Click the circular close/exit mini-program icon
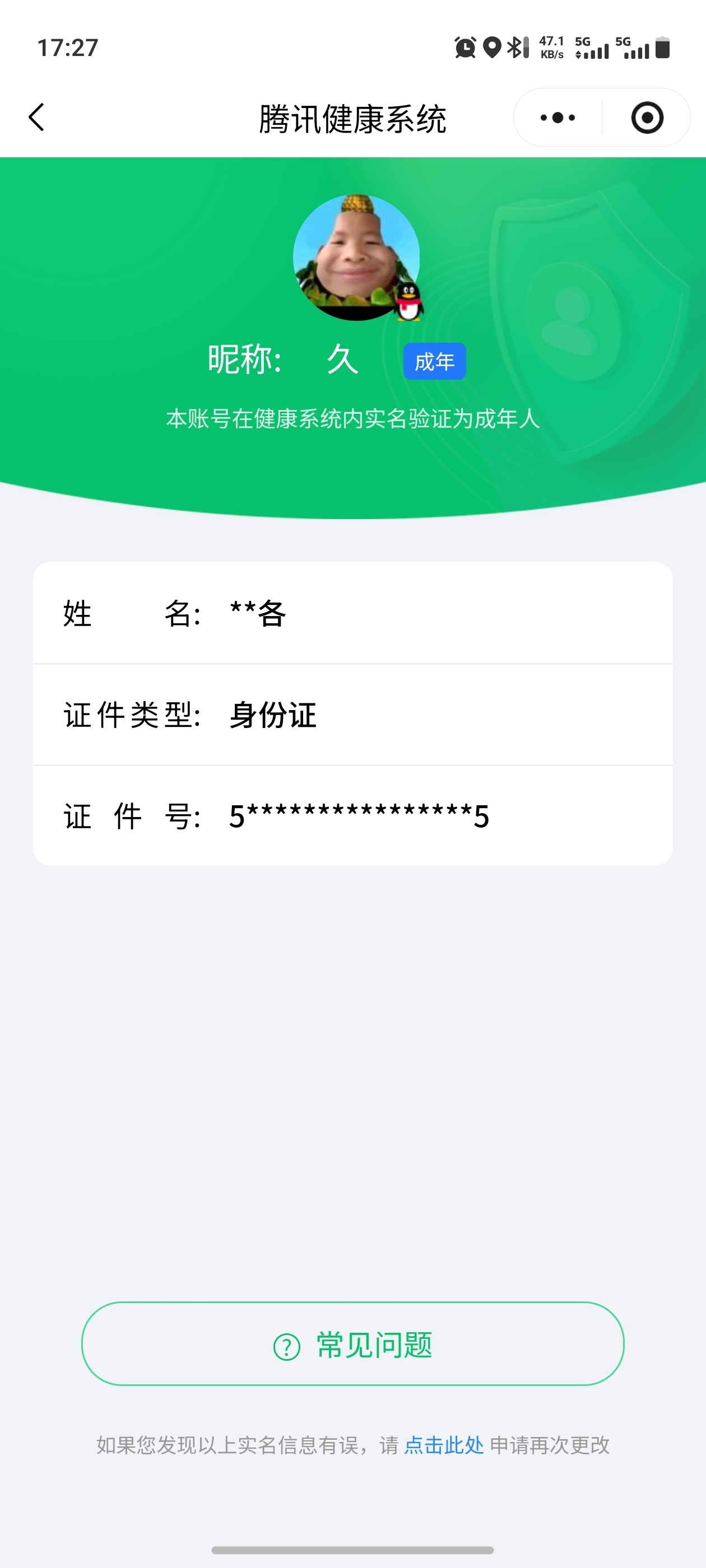This screenshot has width=706, height=1568. [x=647, y=118]
